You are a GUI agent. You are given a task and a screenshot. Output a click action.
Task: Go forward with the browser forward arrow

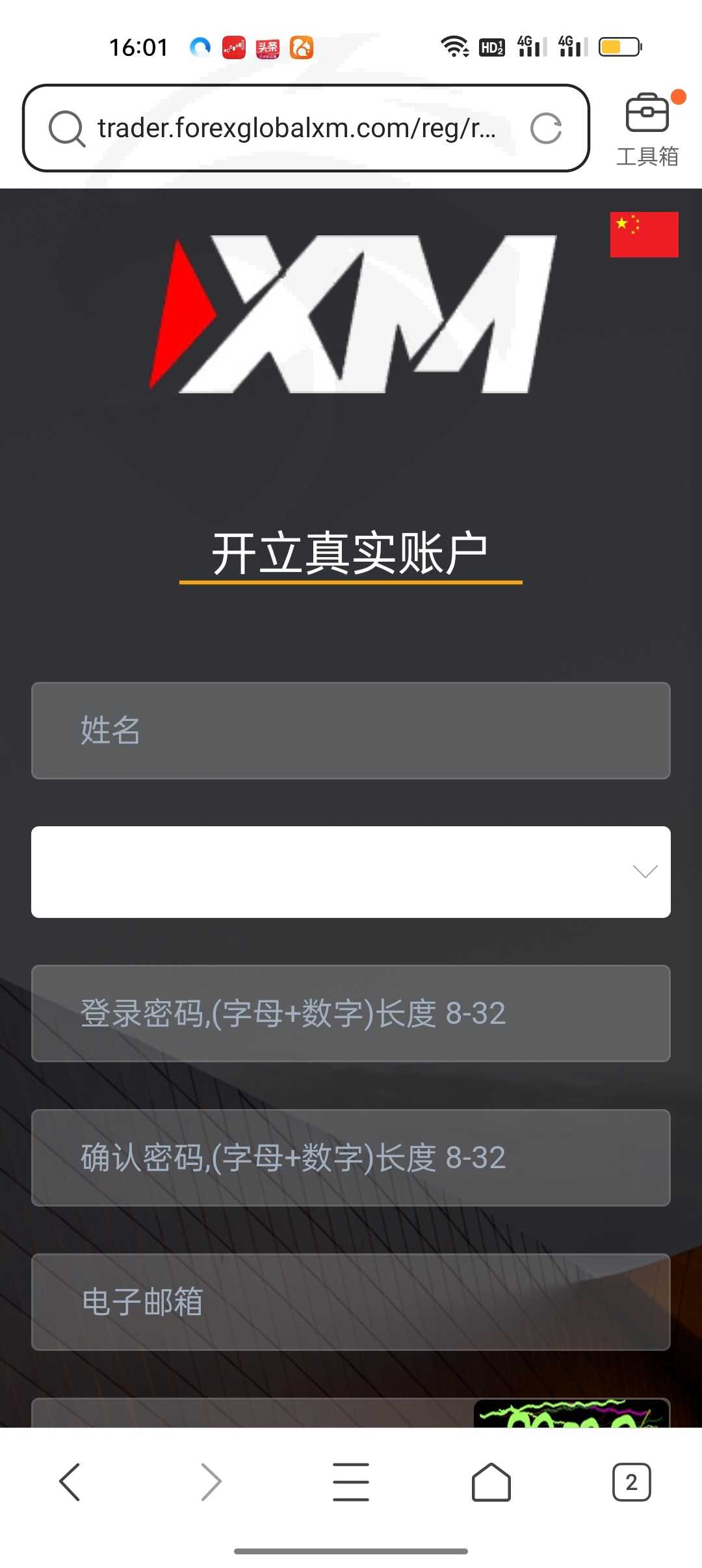[x=211, y=1482]
